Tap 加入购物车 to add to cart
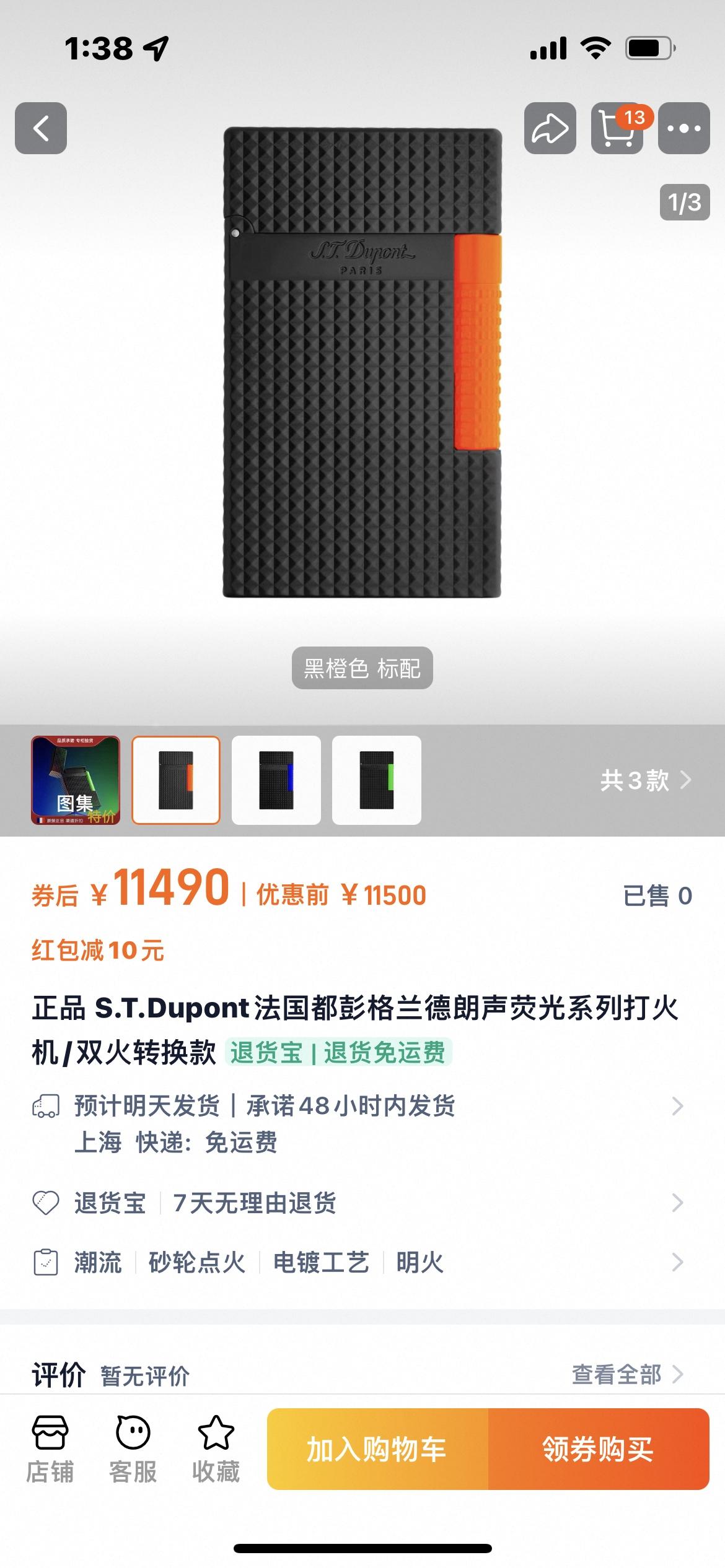The image size is (725, 1568). (x=378, y=1449)
